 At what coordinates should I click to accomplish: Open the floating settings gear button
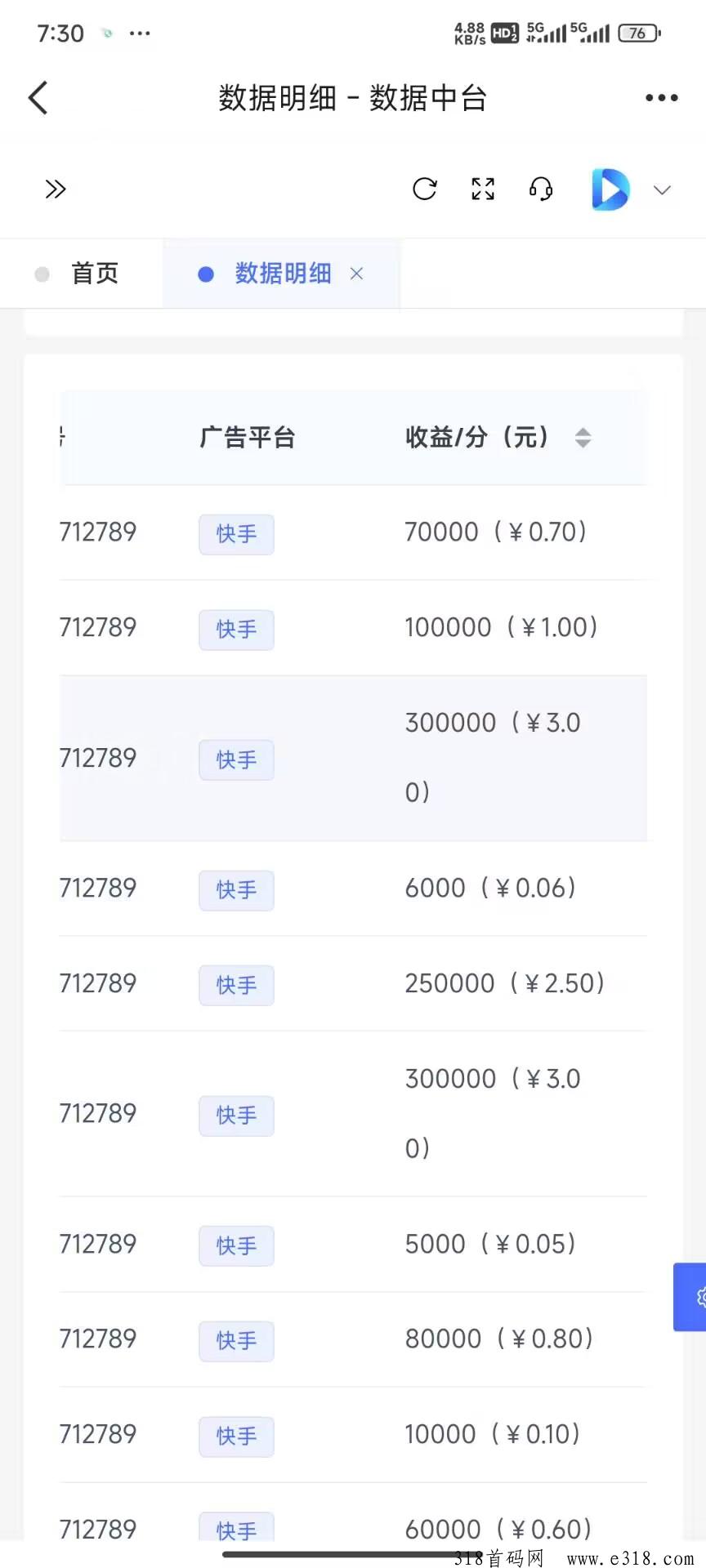[691, 1297]
